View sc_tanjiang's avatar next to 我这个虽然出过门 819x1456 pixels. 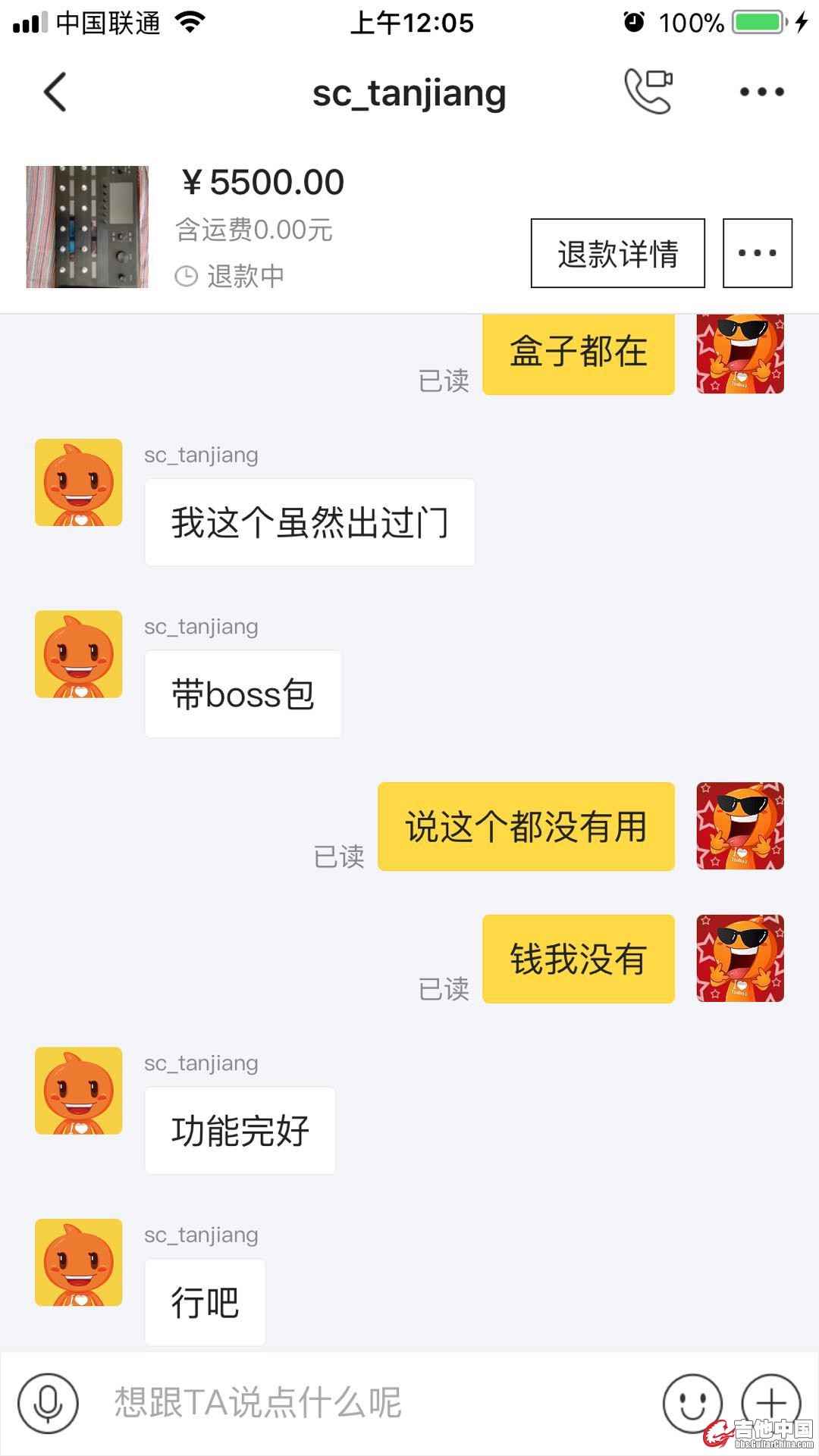pos(79,482)
